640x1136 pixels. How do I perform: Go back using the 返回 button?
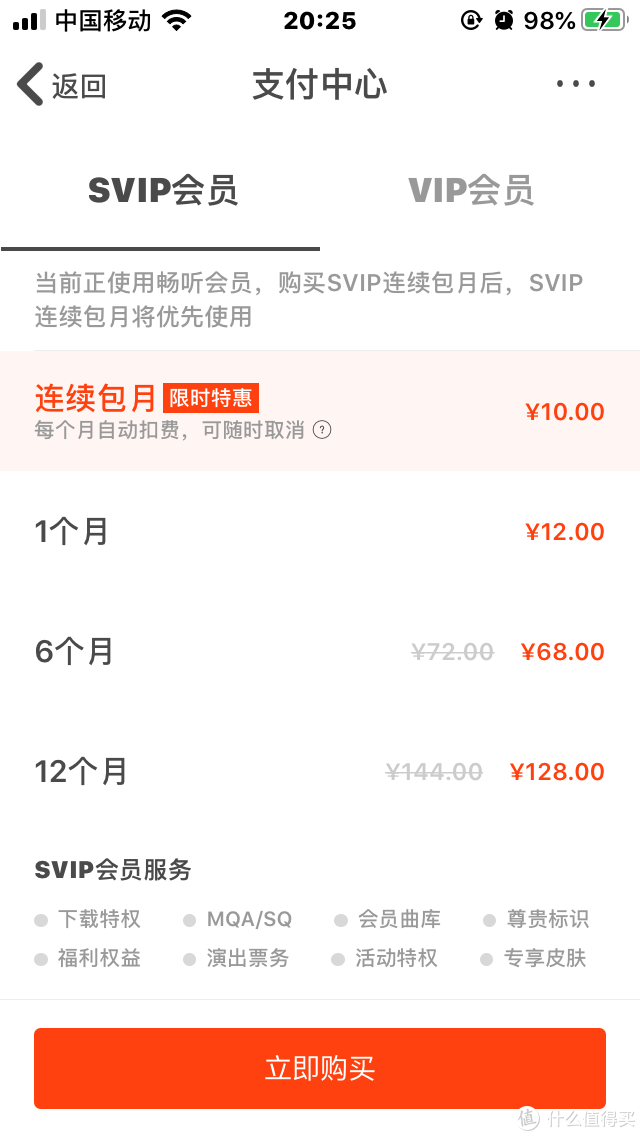coord(62,86)
